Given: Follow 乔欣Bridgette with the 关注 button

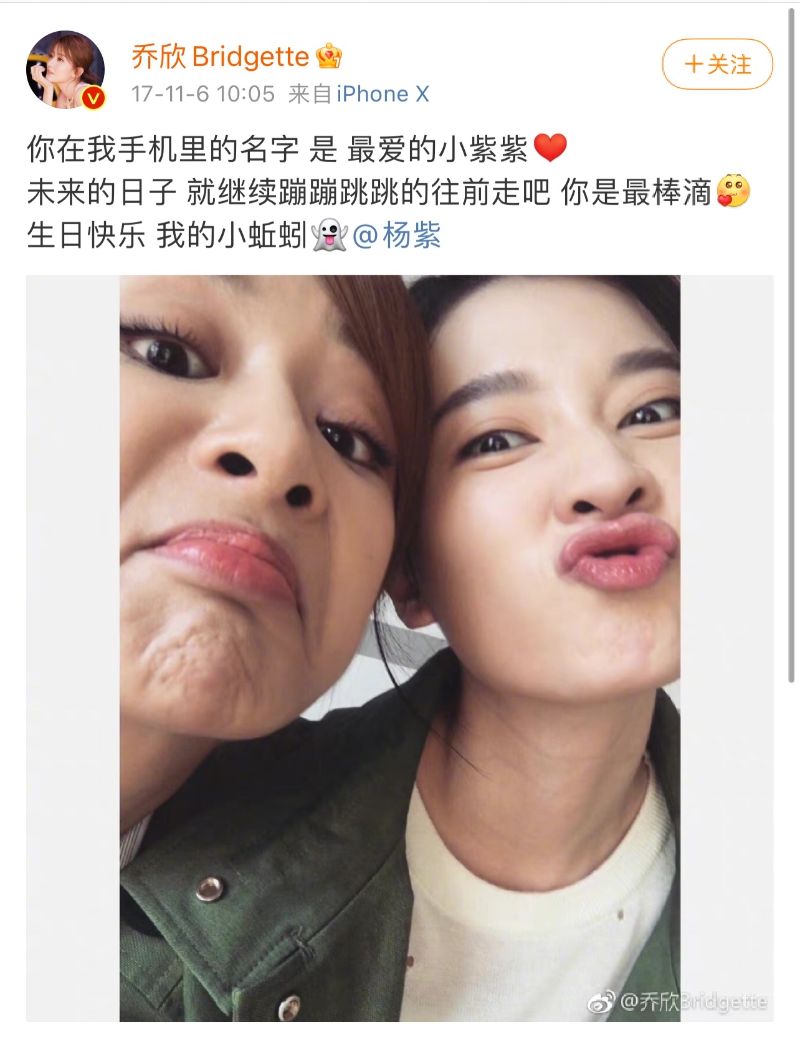Looking at the screenshot, I should click(717, 65).
